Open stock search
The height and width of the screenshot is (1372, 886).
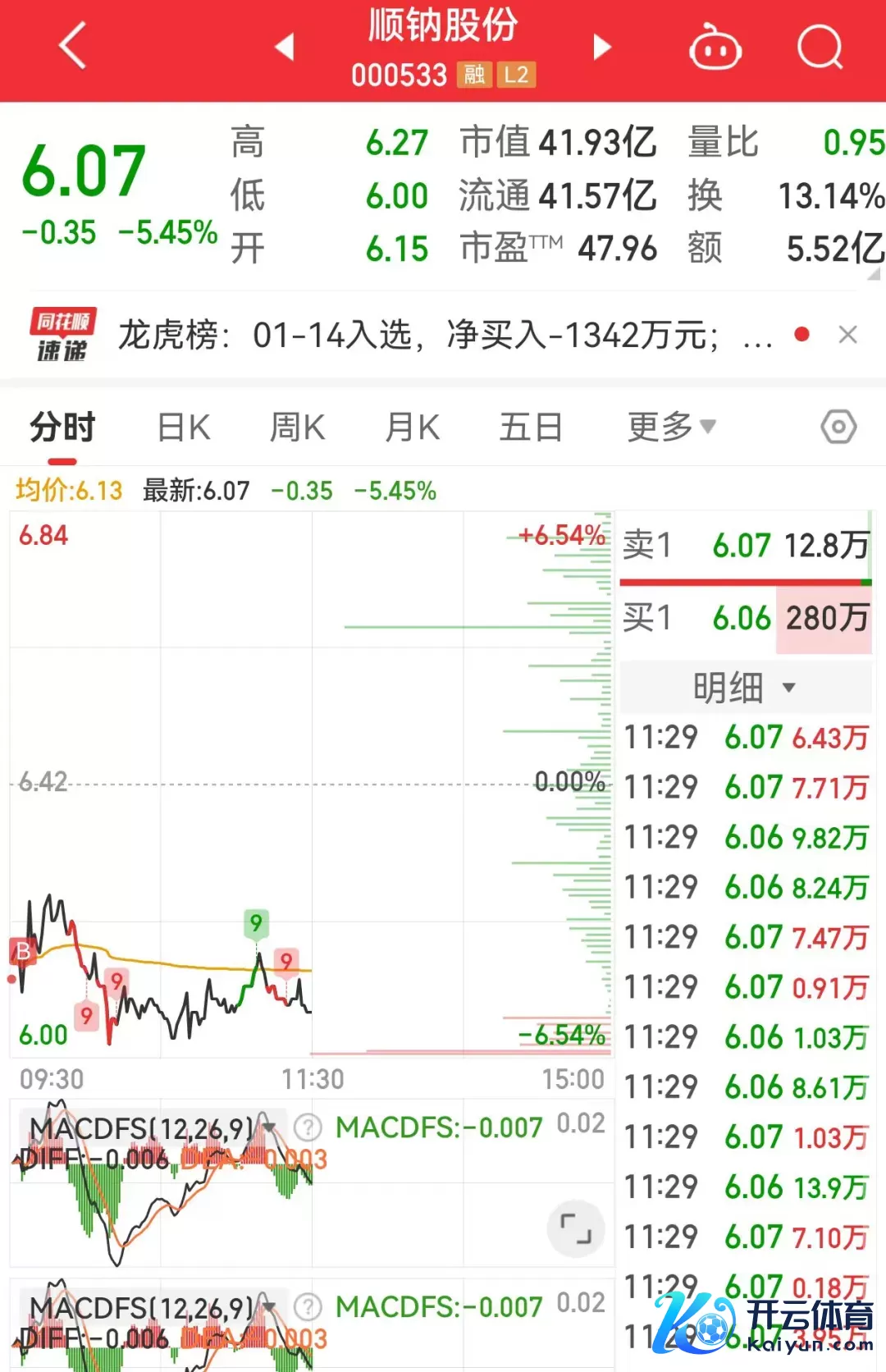click(820, 48)
